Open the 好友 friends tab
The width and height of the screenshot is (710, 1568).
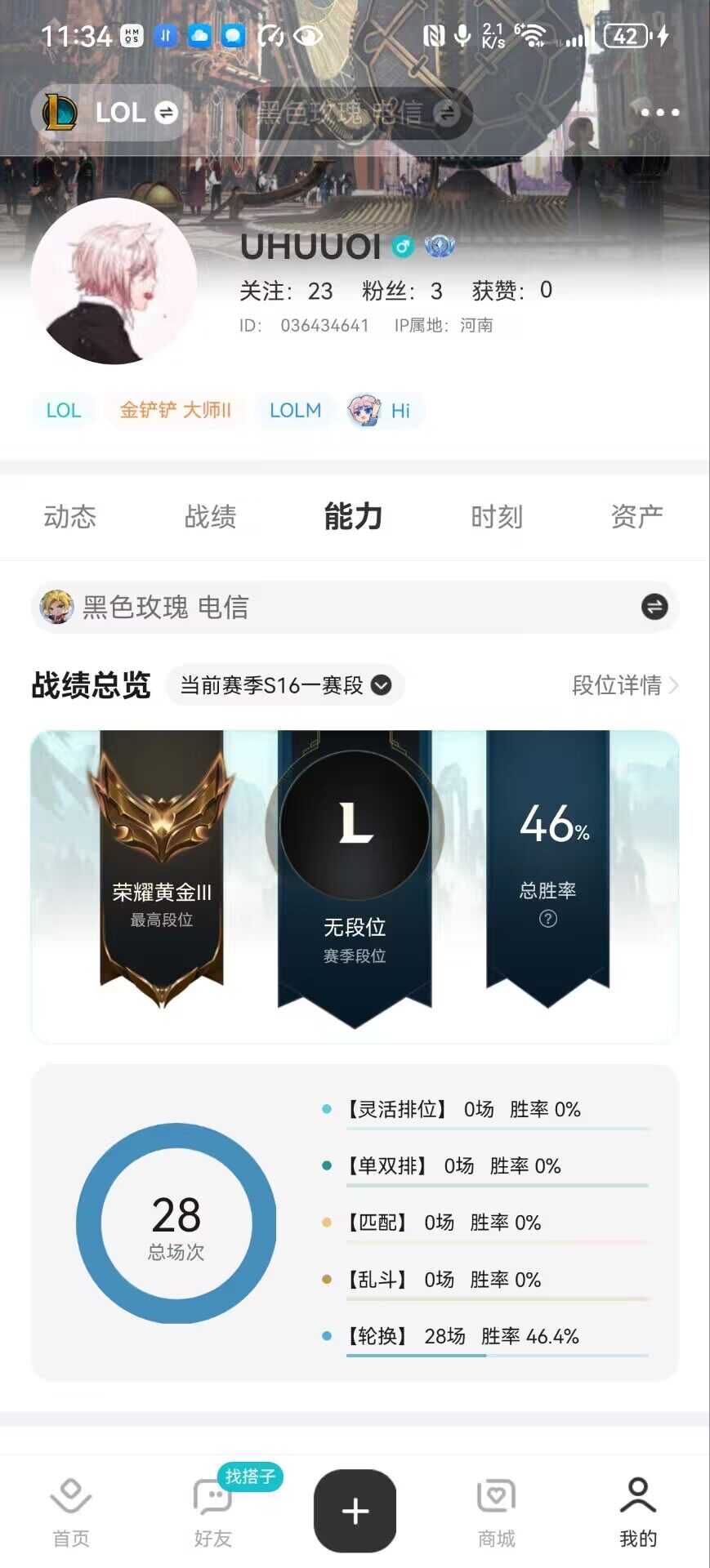coord(213,1511)
